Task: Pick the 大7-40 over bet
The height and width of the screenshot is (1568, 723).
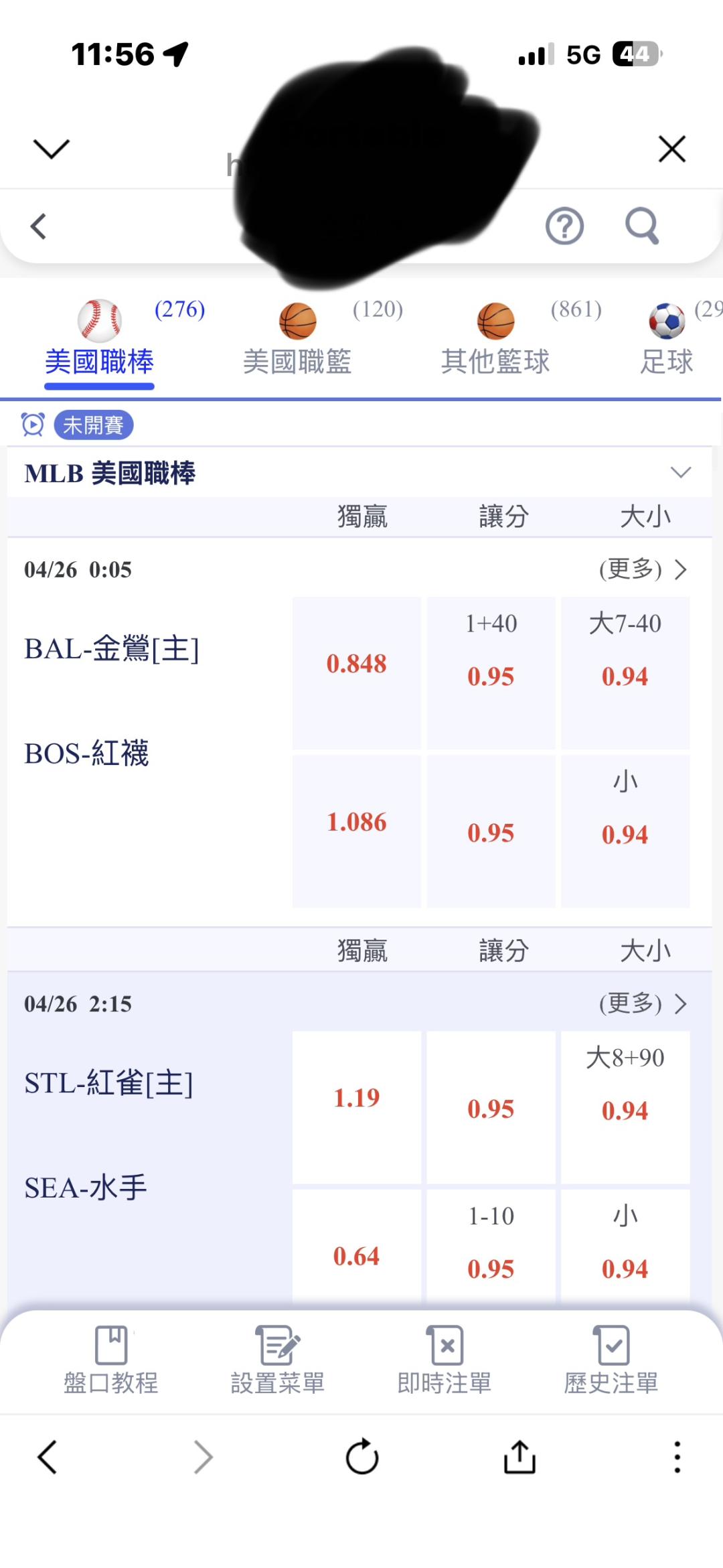Action: pos(625,673)
